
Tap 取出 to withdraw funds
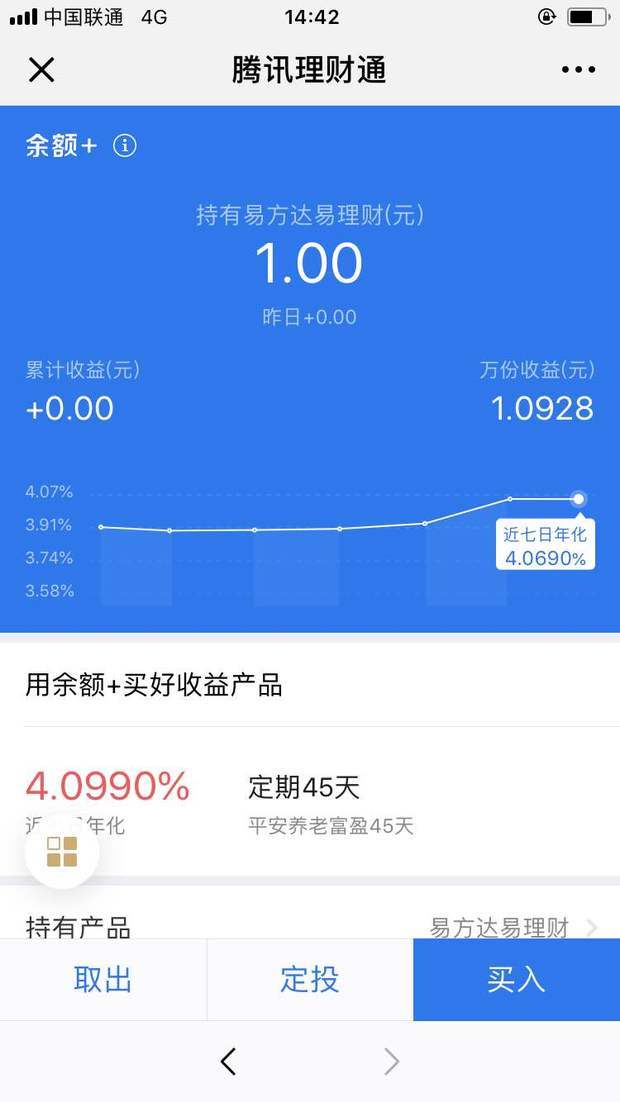pos(103,979)
